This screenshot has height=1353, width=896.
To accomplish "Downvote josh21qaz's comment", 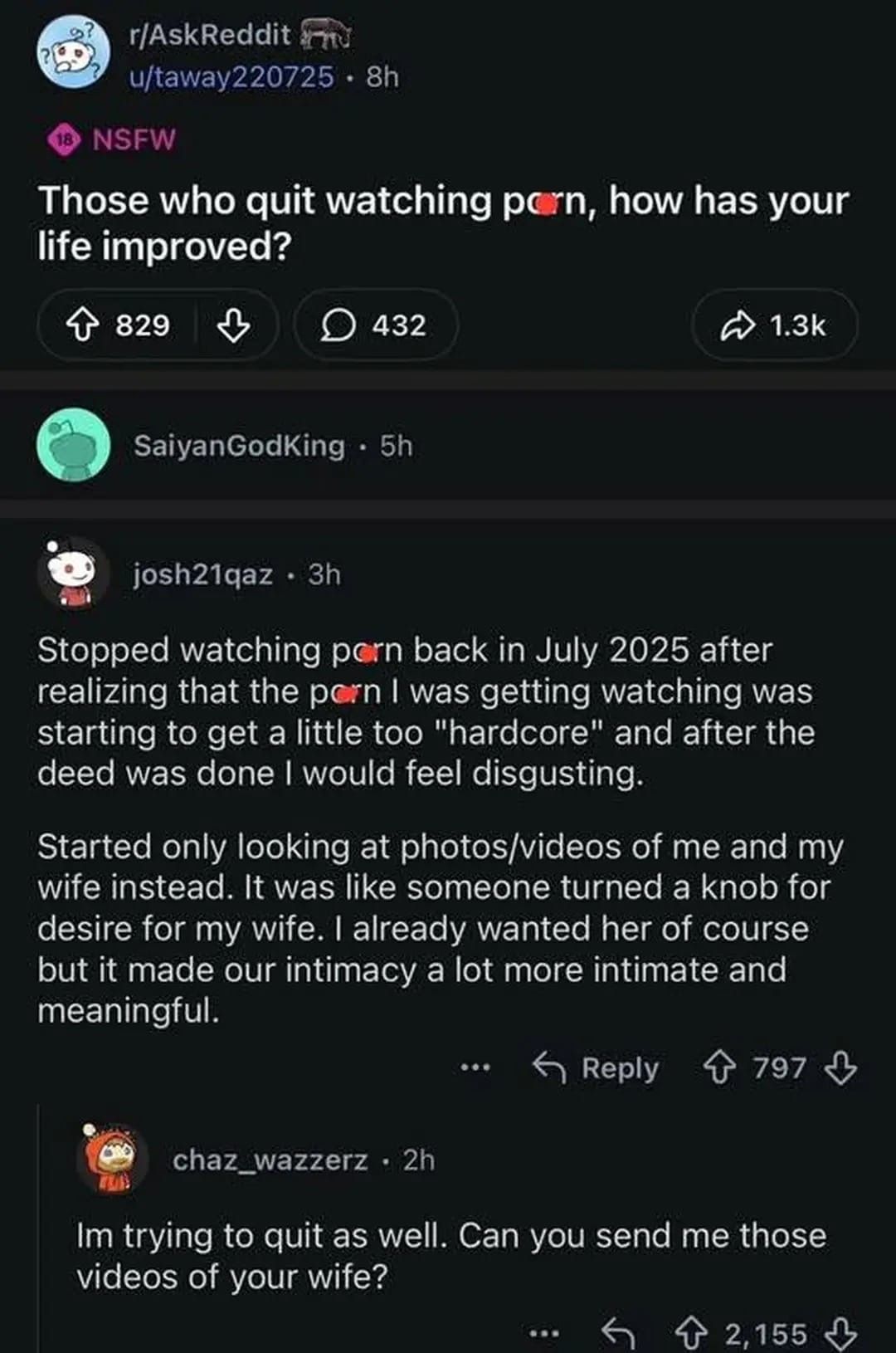I will (x=841, y=1067).
